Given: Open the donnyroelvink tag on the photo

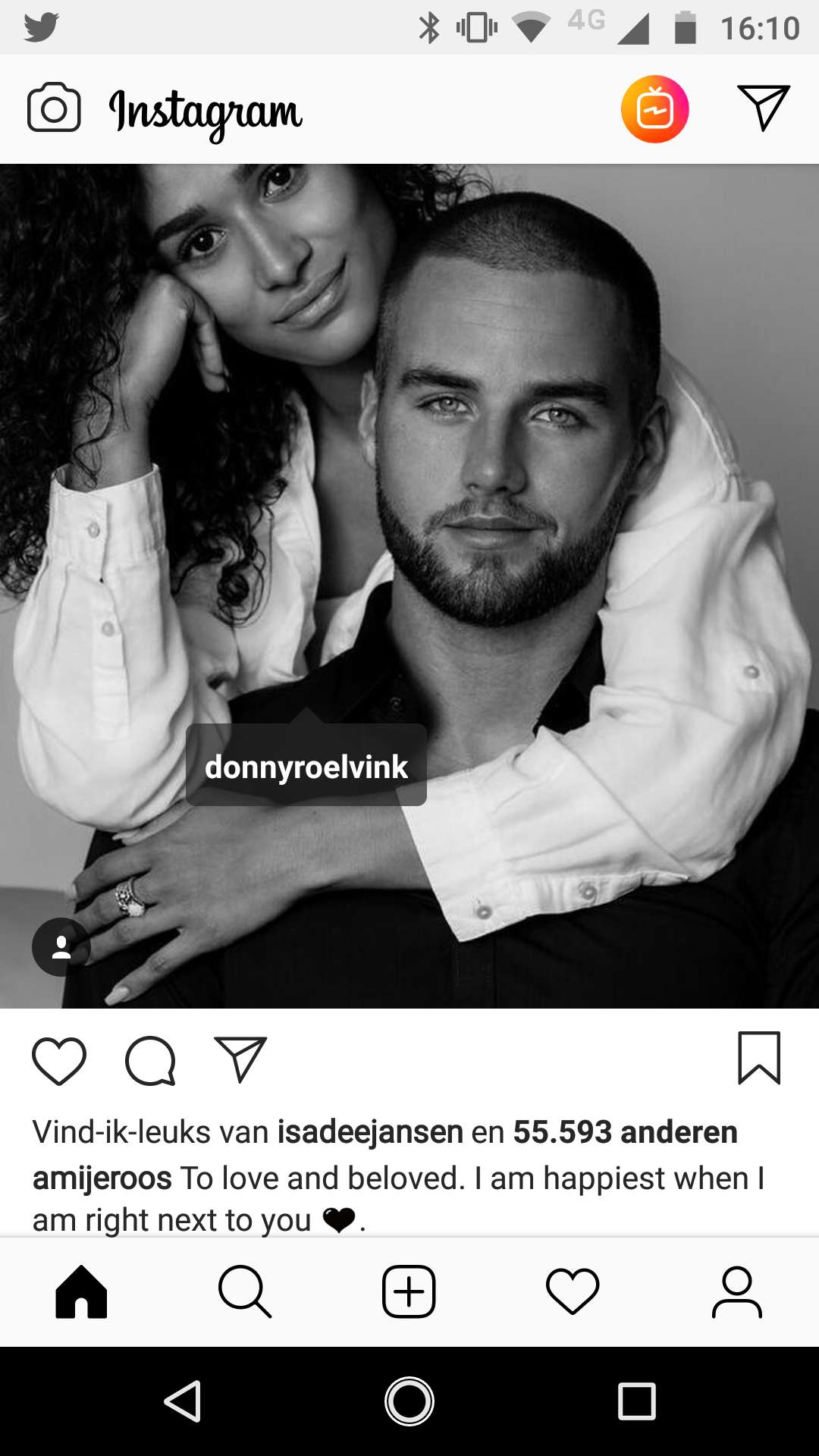Looking at the screenshot, I should (306, 766).
